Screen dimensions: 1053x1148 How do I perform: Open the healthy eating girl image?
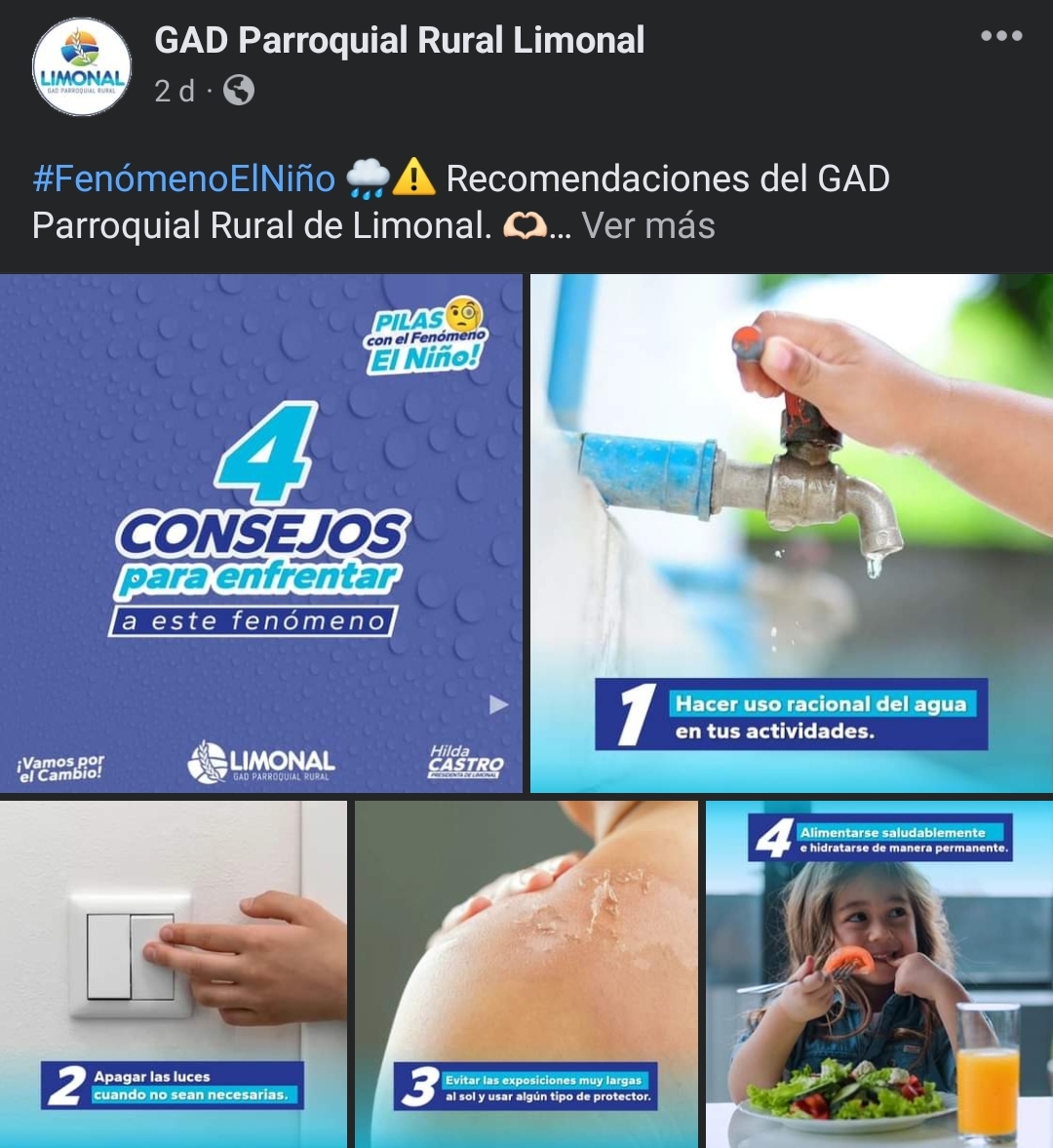[878, 973]
